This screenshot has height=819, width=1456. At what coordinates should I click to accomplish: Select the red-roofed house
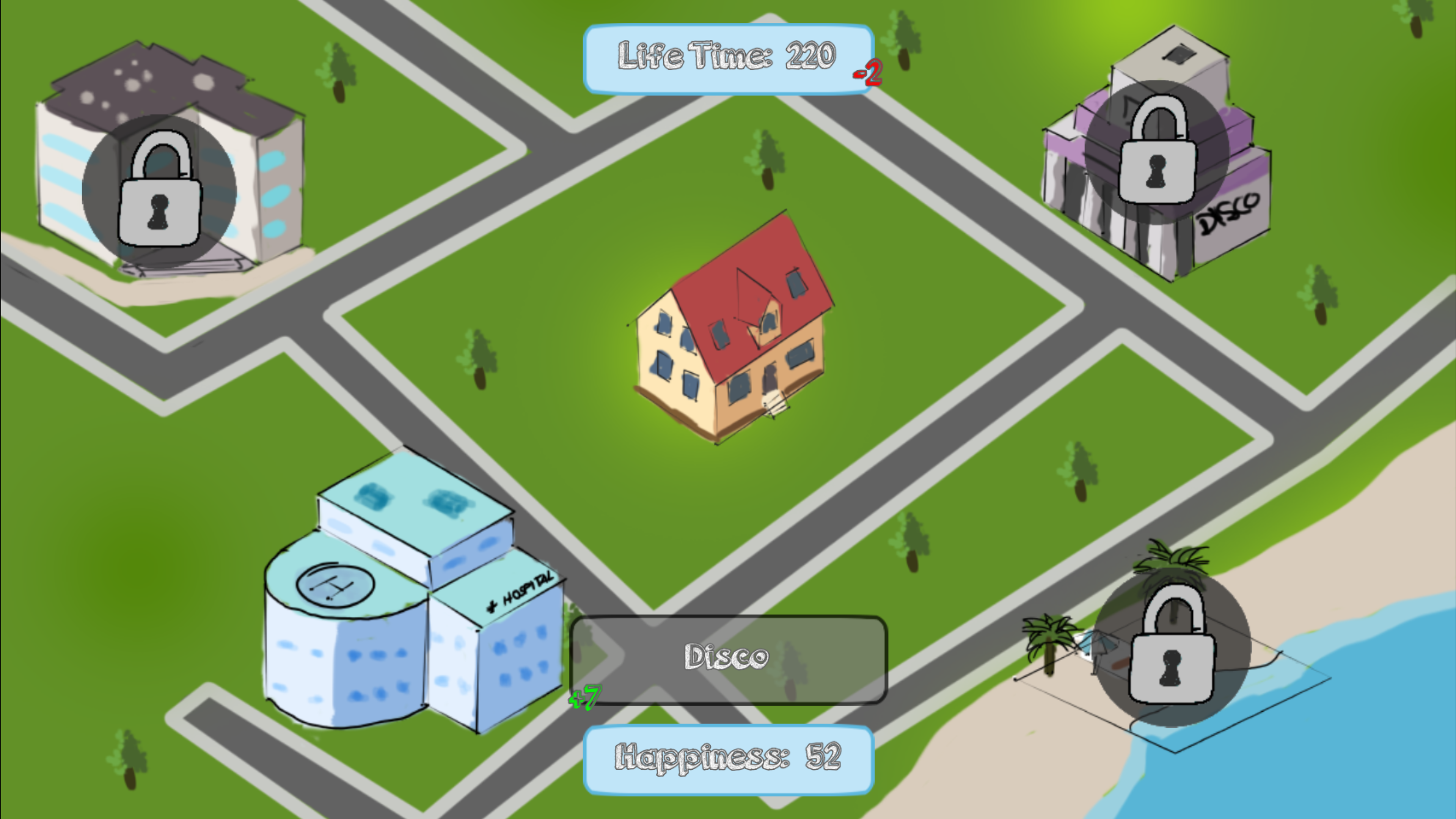pos(732,328)
